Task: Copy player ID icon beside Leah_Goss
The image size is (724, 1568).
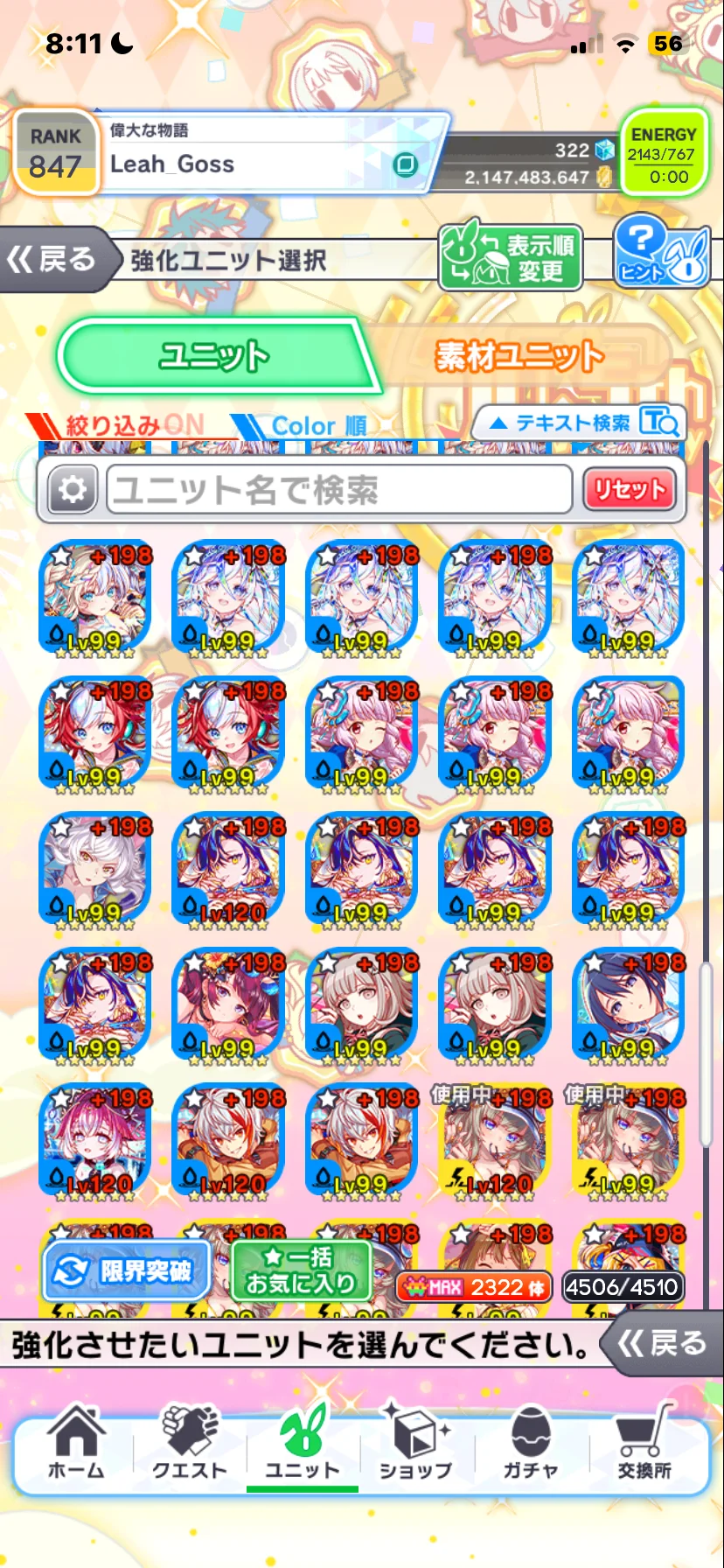Action: coord(406,164)
